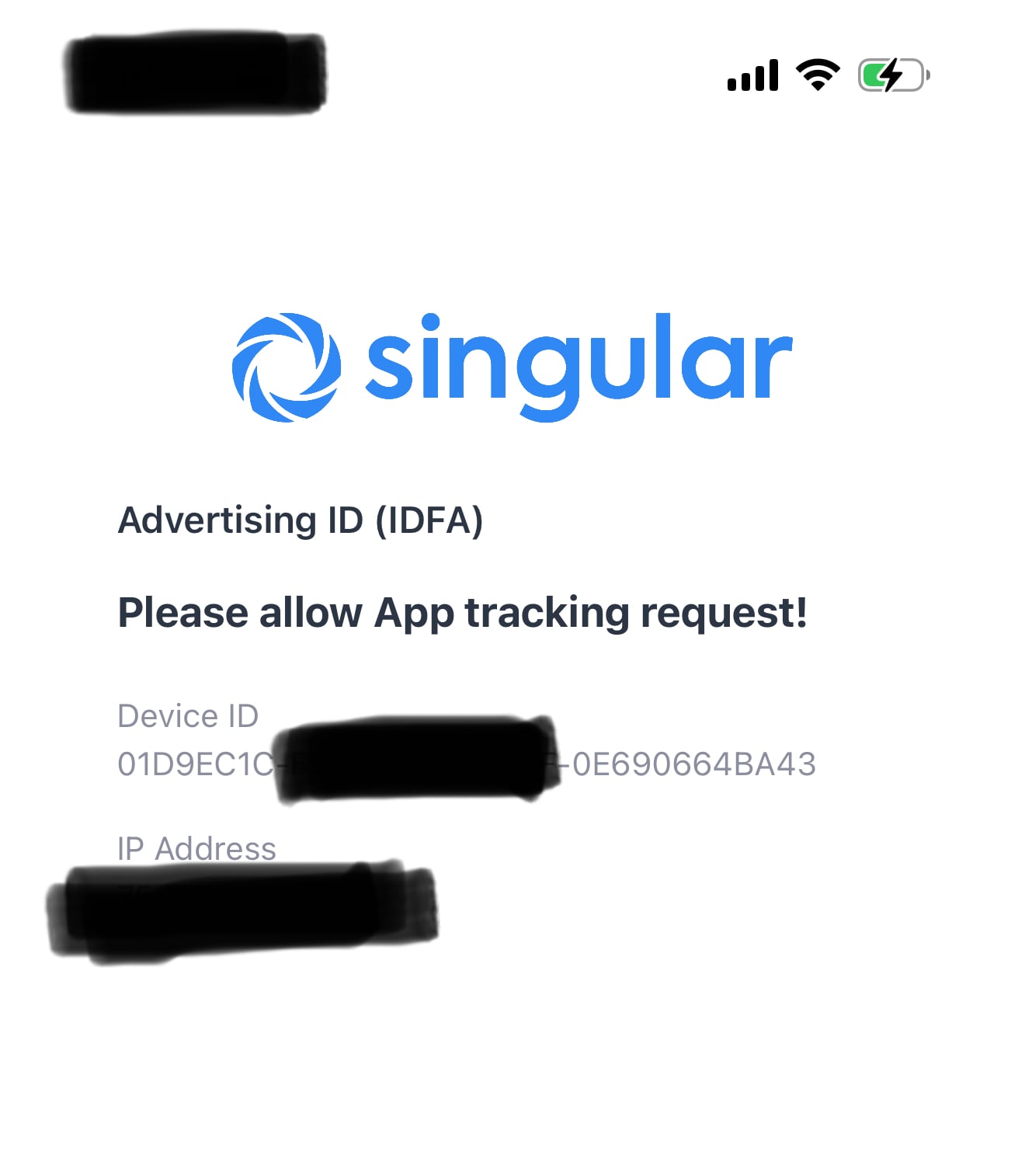This screenshot has height=1176, width=1025.
Task: Click the App tracking request text
Action: pyautogui.click(x=464, y=614)
